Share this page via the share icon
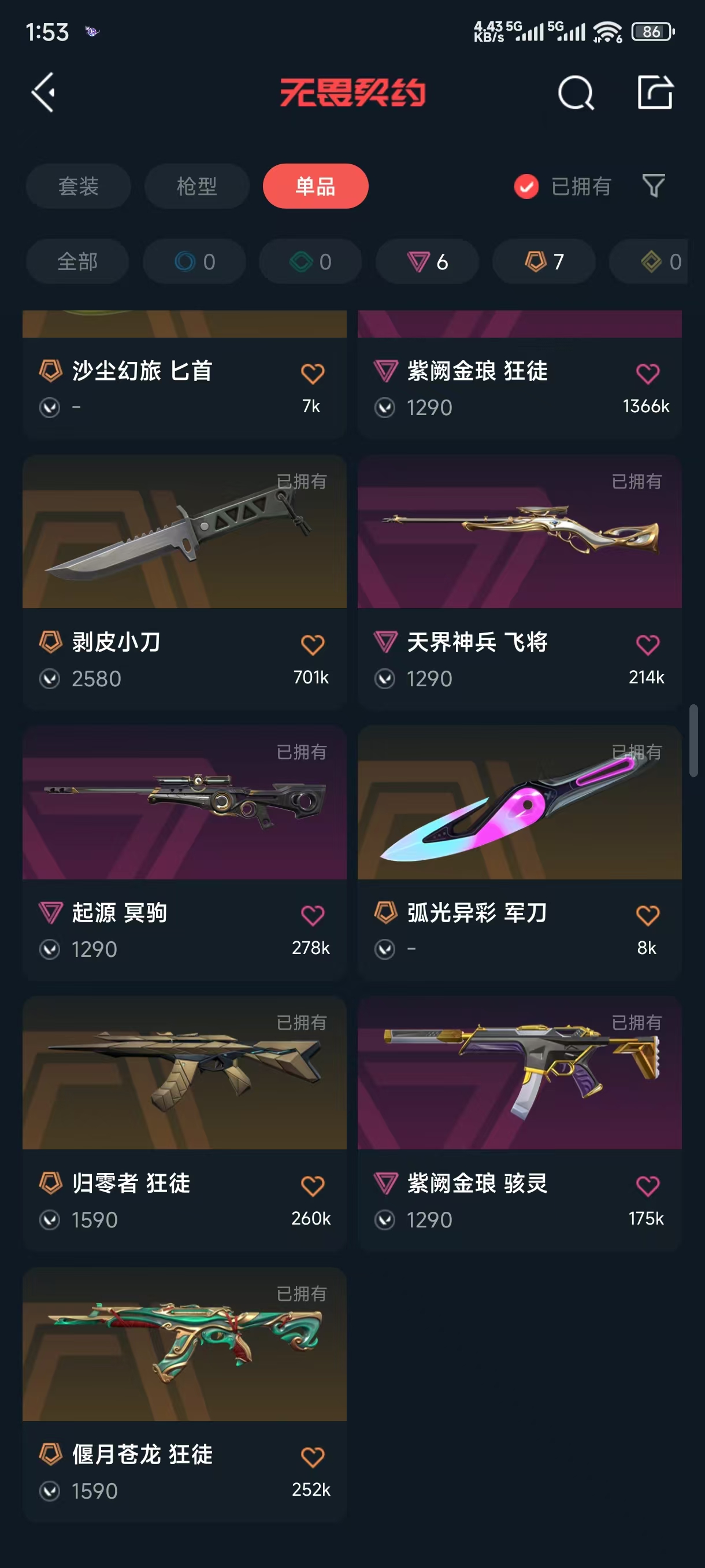 pos(655,93)
